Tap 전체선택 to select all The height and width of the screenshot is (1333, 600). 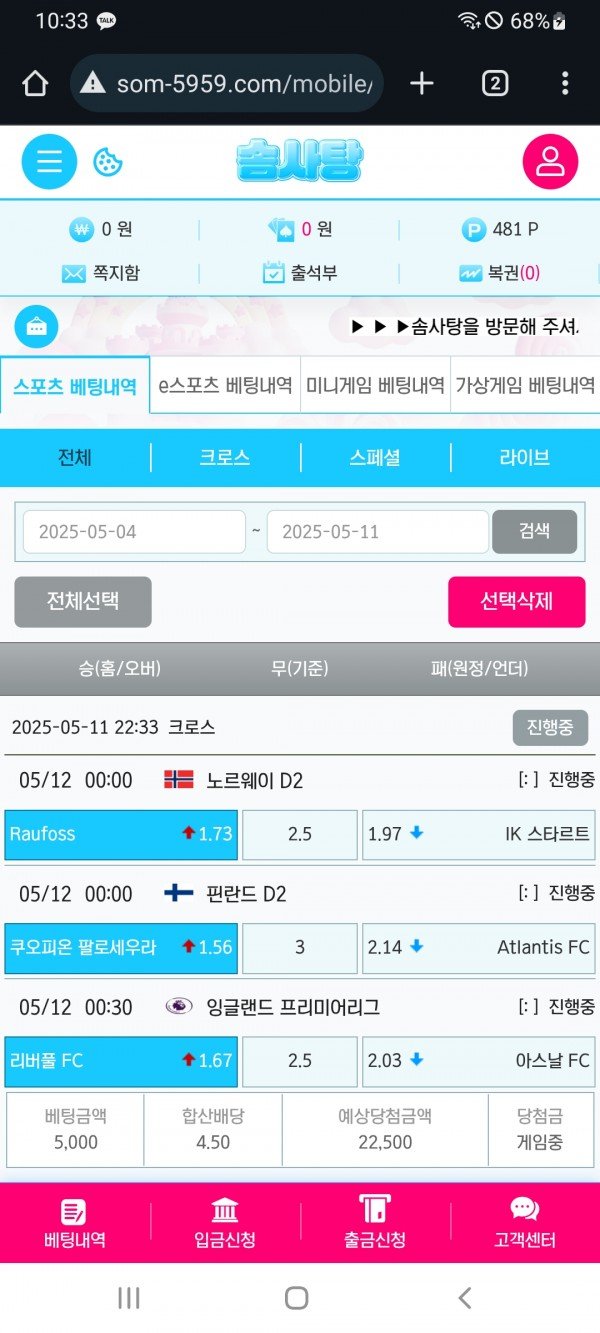(83, 602)
